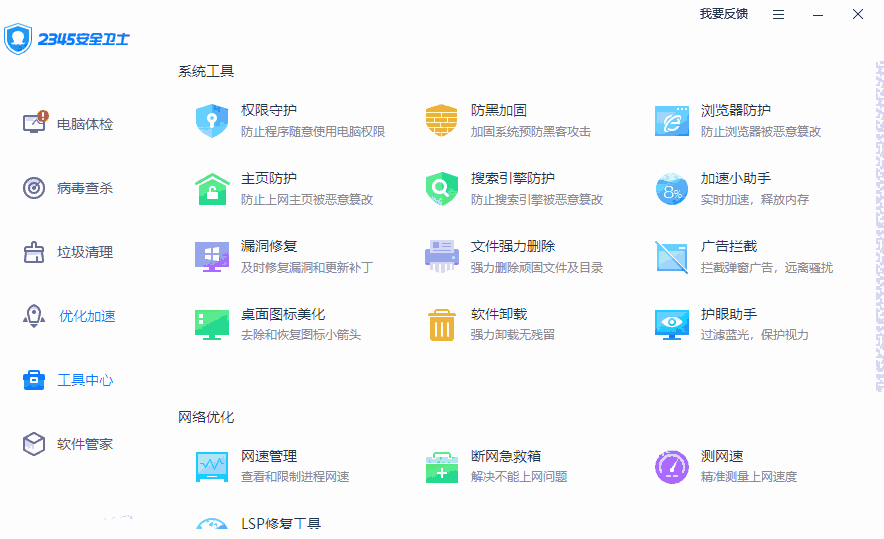Open 文件强力删除 tool
The height and width of the screenshot is (539, 884).
tap(512, 246)
